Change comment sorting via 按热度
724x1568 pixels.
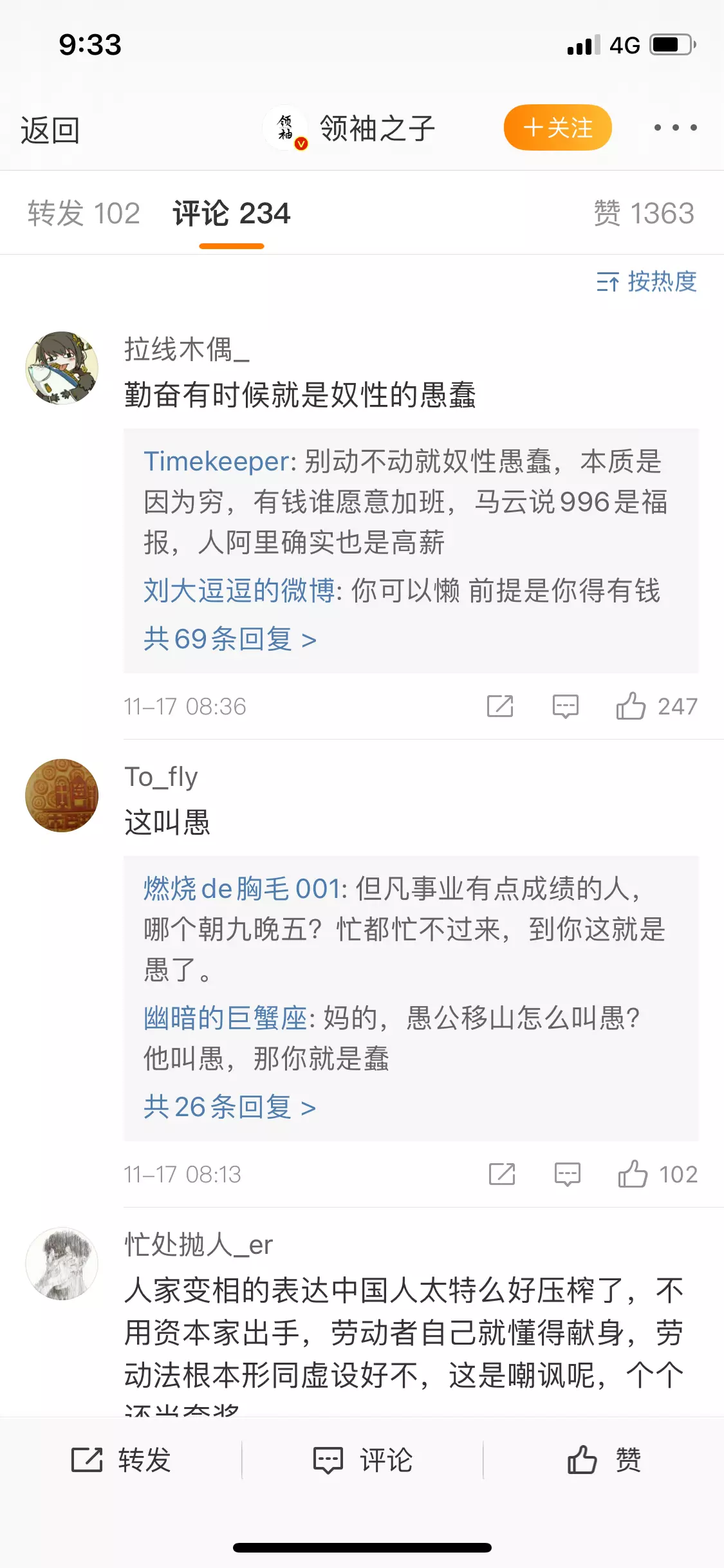click(x=647, y=282)
